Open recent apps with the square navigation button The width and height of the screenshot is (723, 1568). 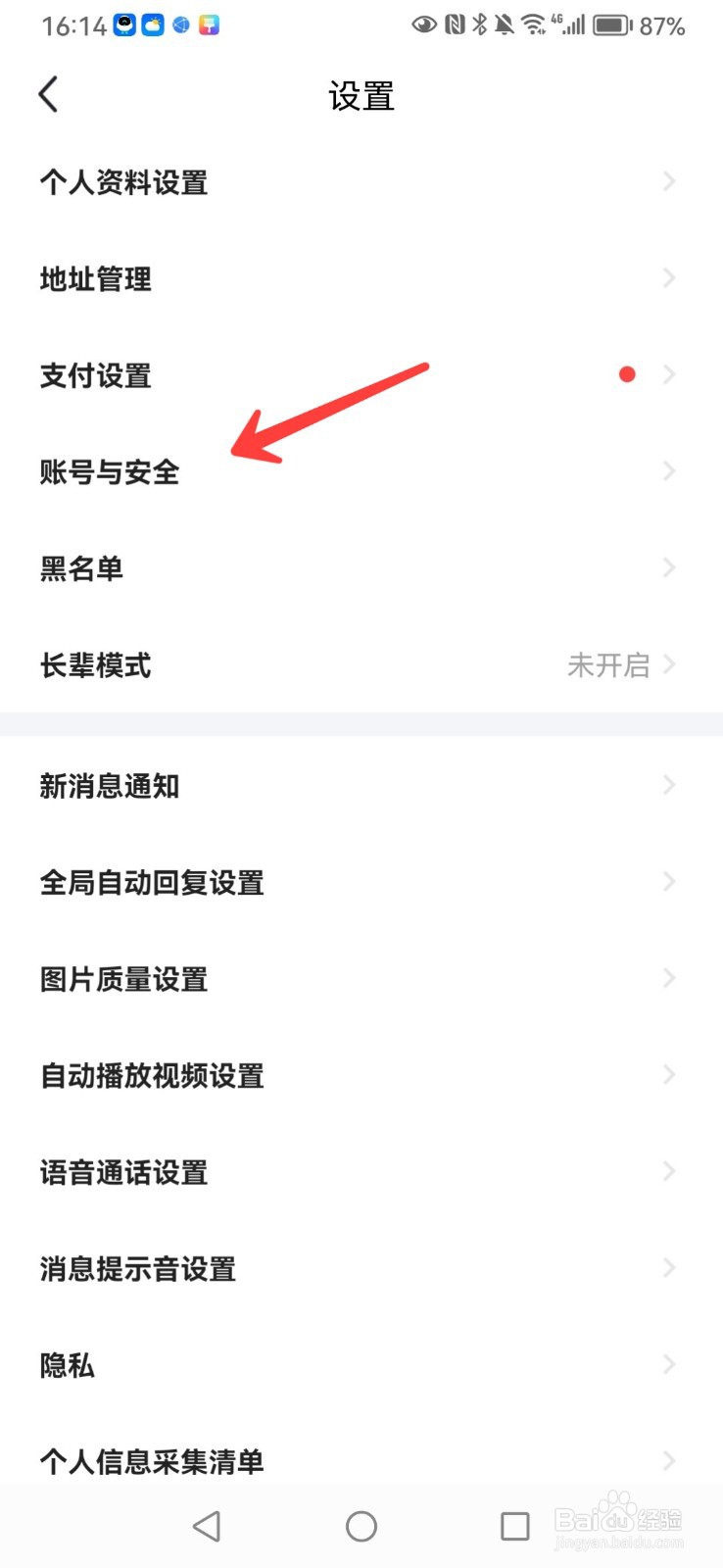514,1525
